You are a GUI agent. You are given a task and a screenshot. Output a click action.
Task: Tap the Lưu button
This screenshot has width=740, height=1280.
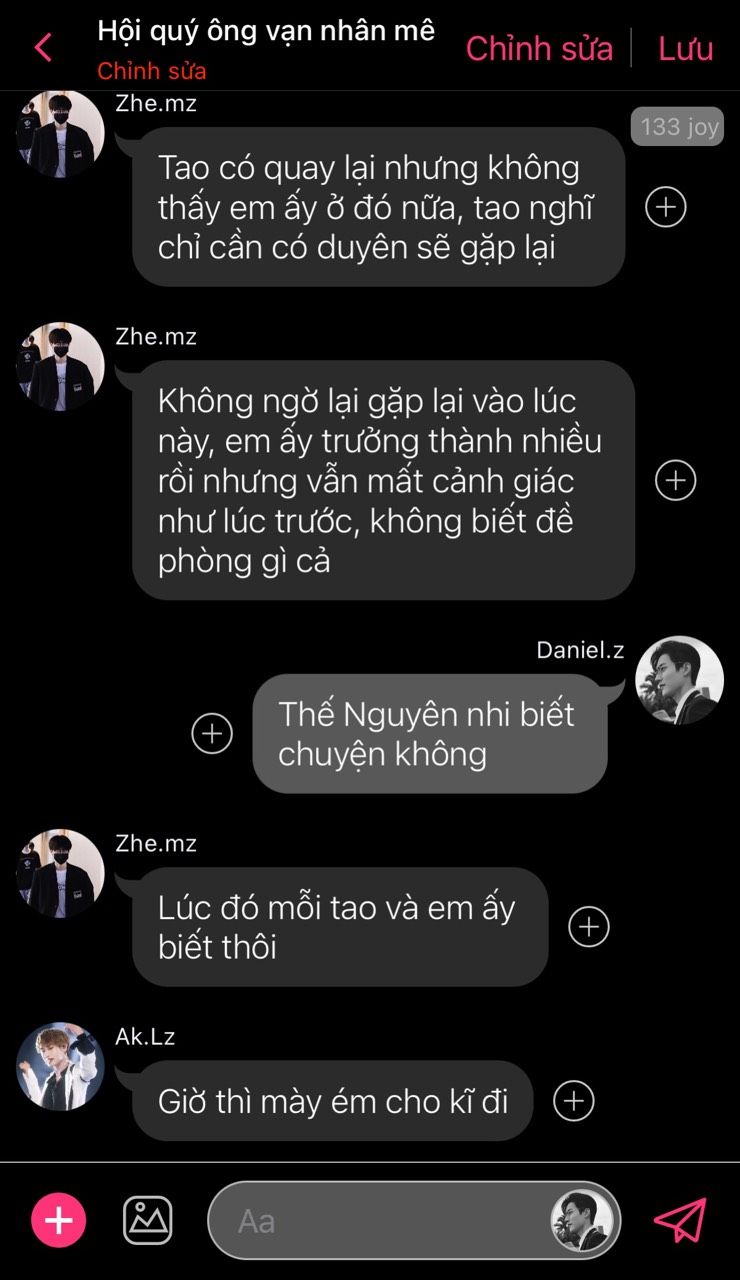pos(685,48)
